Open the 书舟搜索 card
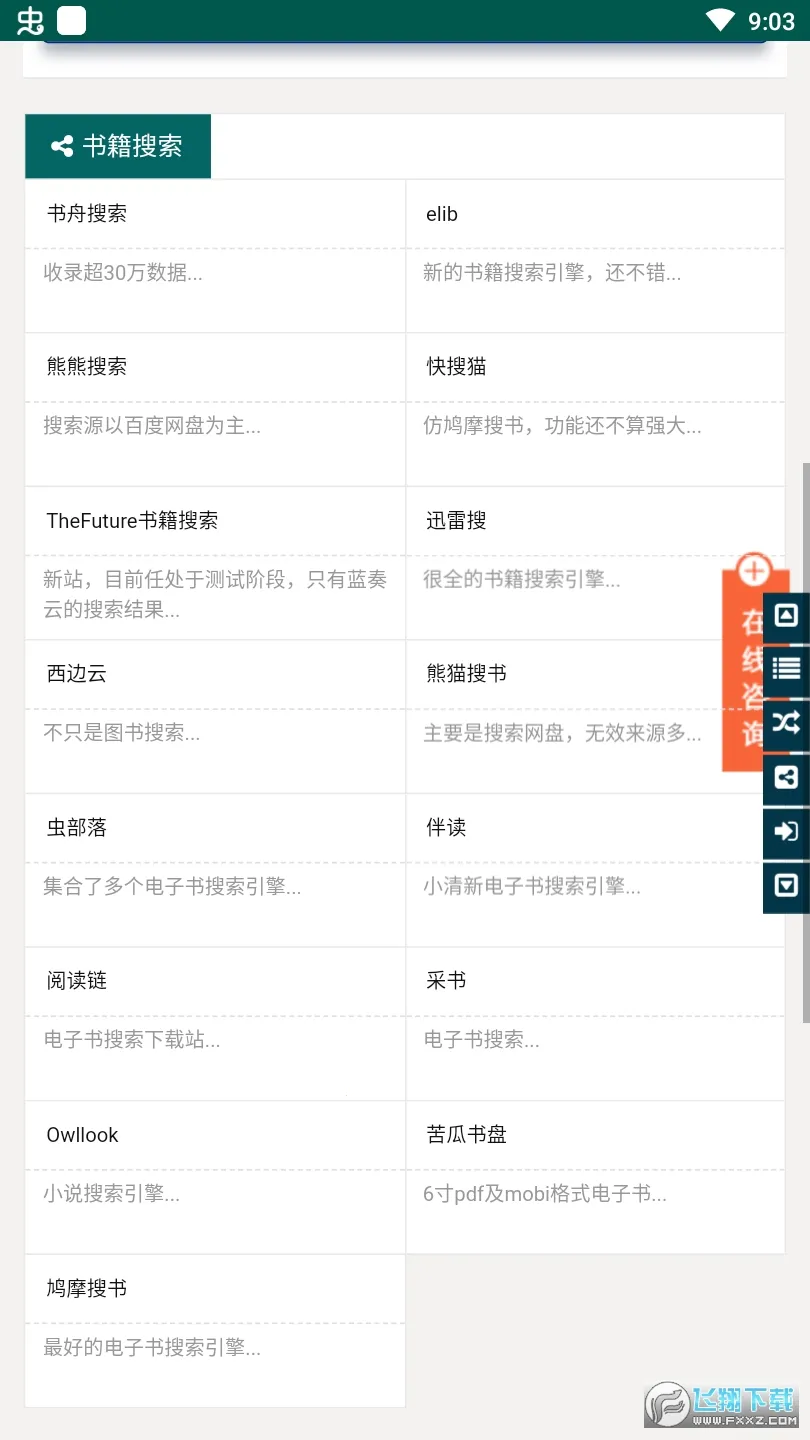810x1440 pixels. pyautogui.click(x=215, y=256)
